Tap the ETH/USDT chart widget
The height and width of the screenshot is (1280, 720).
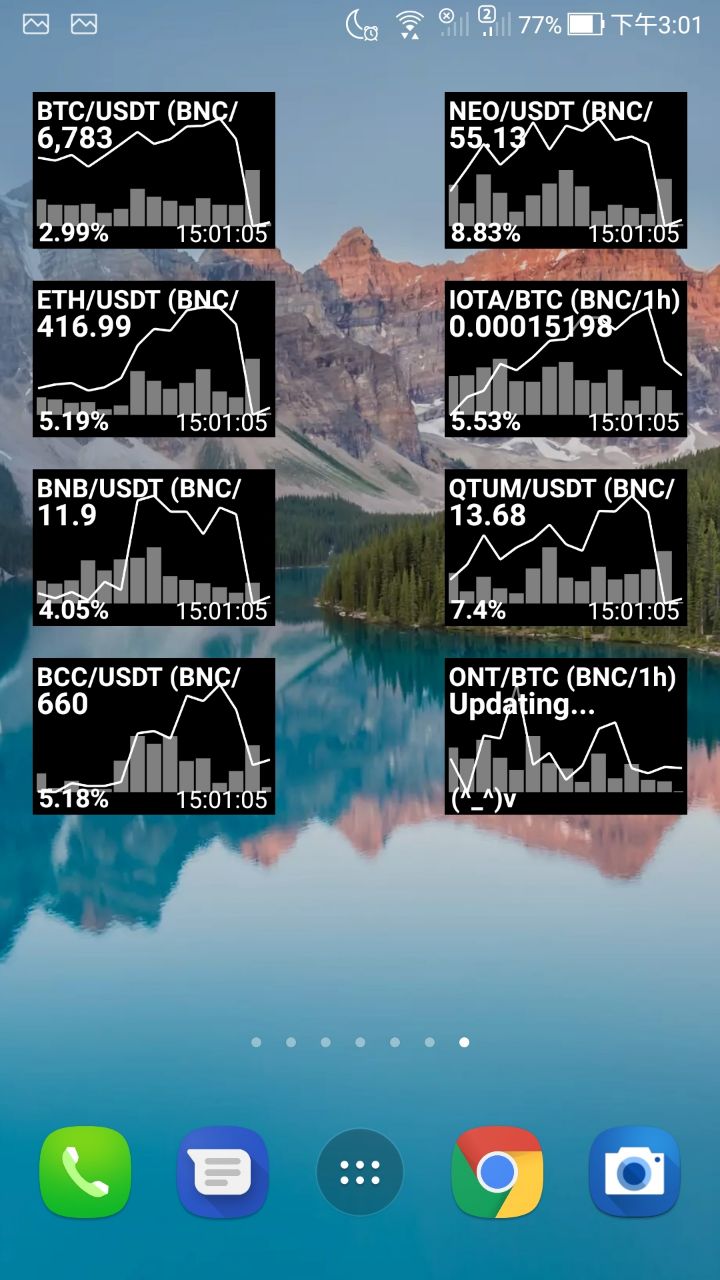click(x=154, y=359)
